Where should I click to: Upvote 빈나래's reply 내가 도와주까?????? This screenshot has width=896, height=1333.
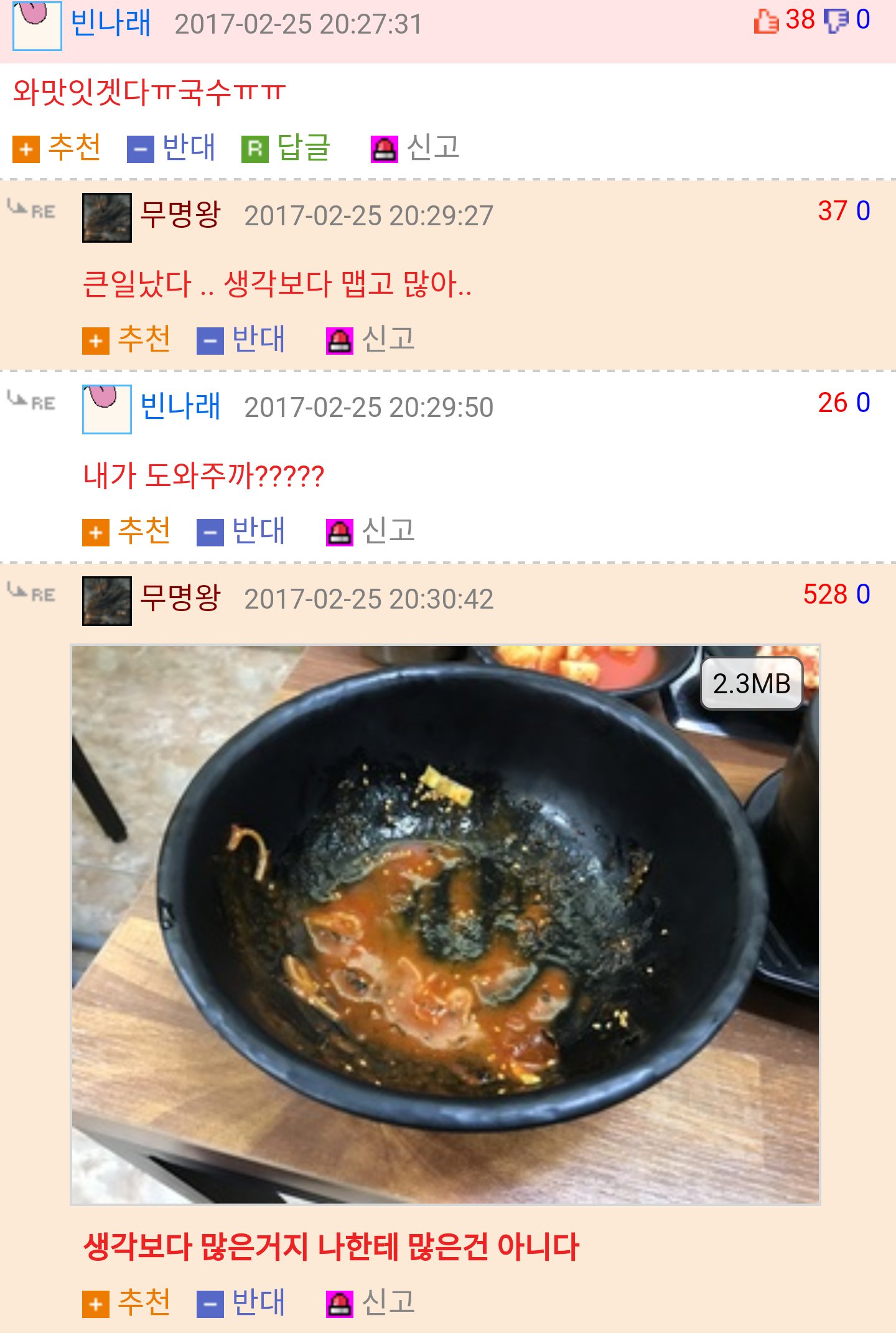click(127, 531)
